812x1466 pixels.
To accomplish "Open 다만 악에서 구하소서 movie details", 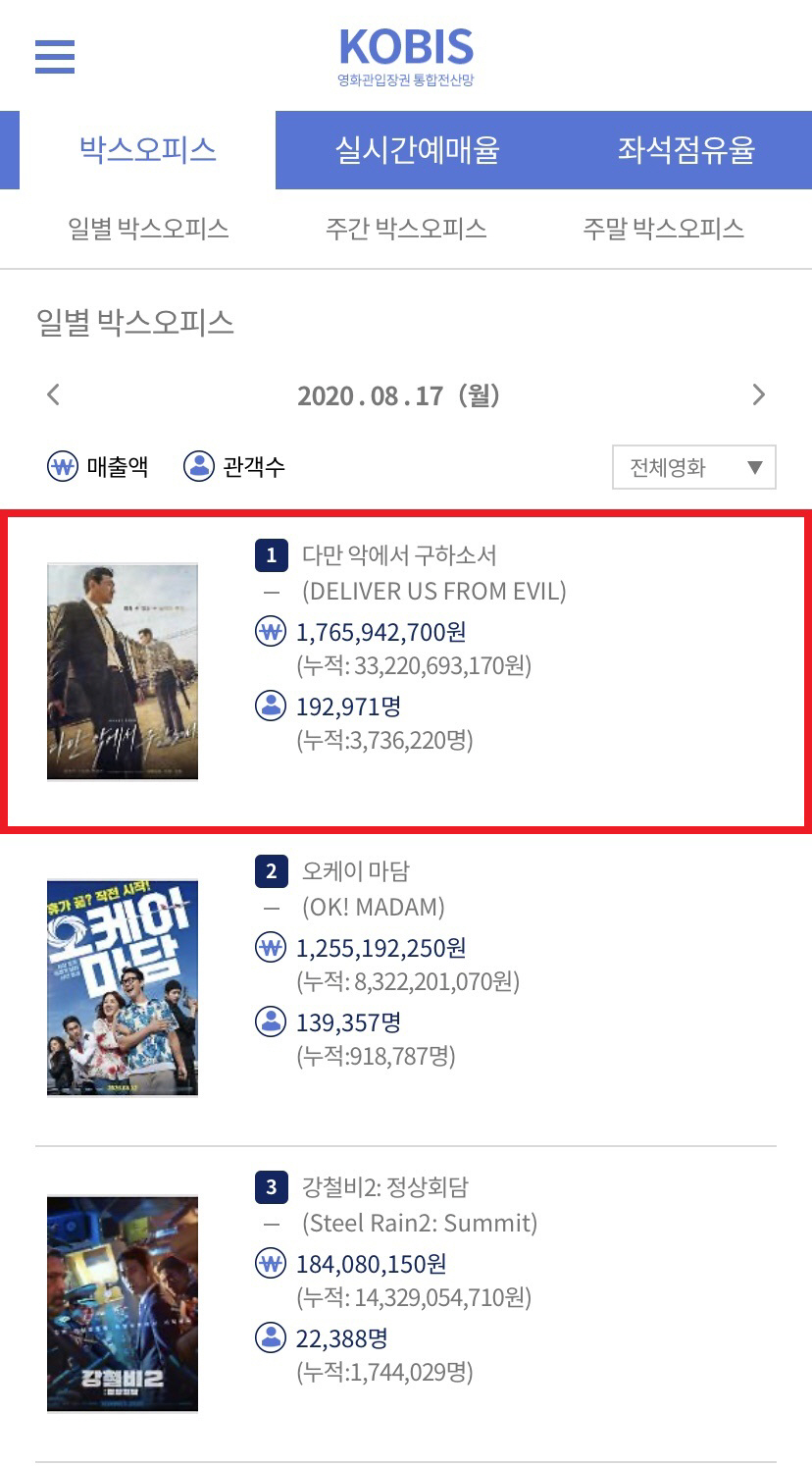I will click(x=399, y=555).
